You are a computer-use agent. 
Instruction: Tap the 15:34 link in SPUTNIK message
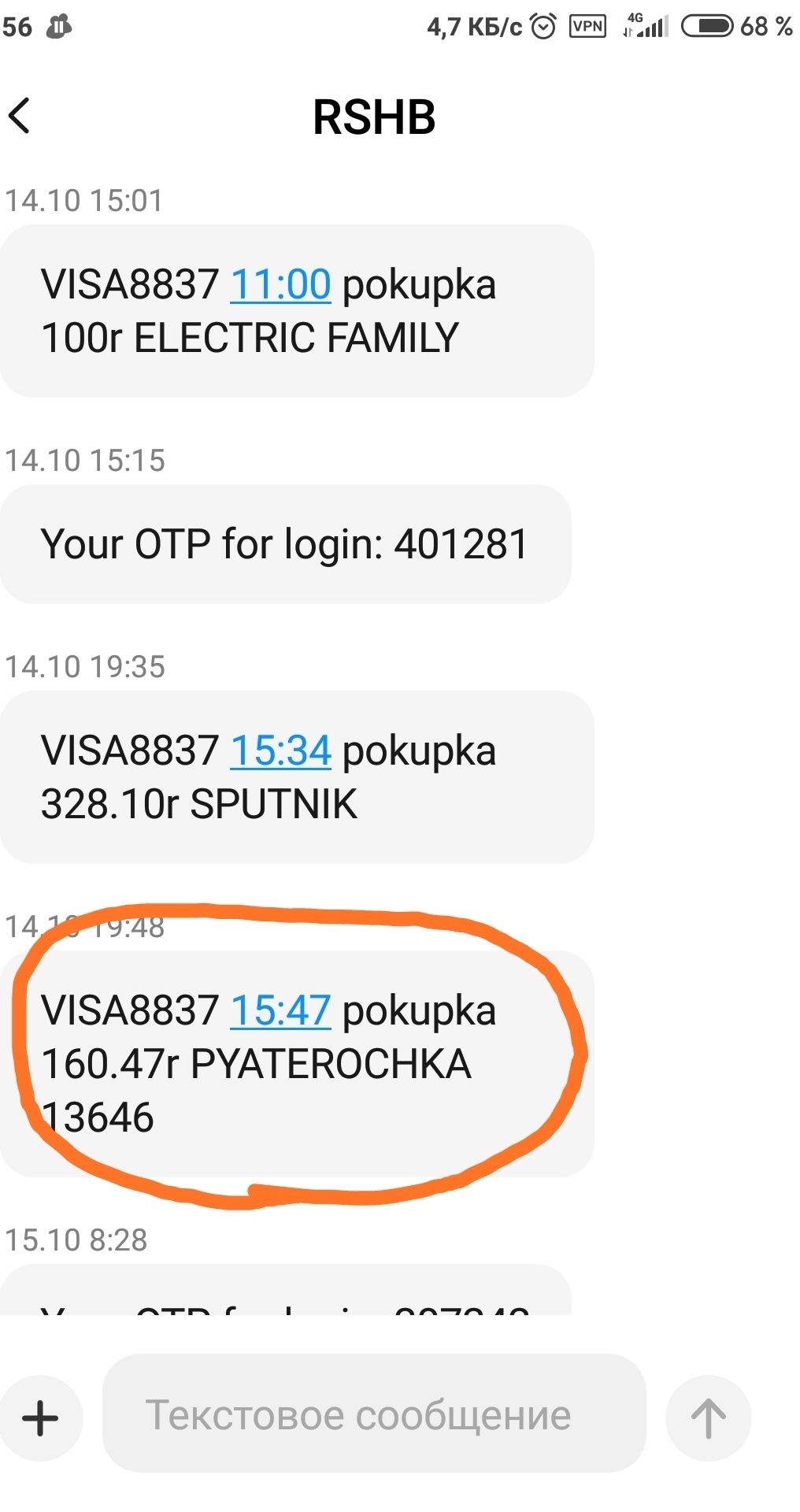click(280, 750)
